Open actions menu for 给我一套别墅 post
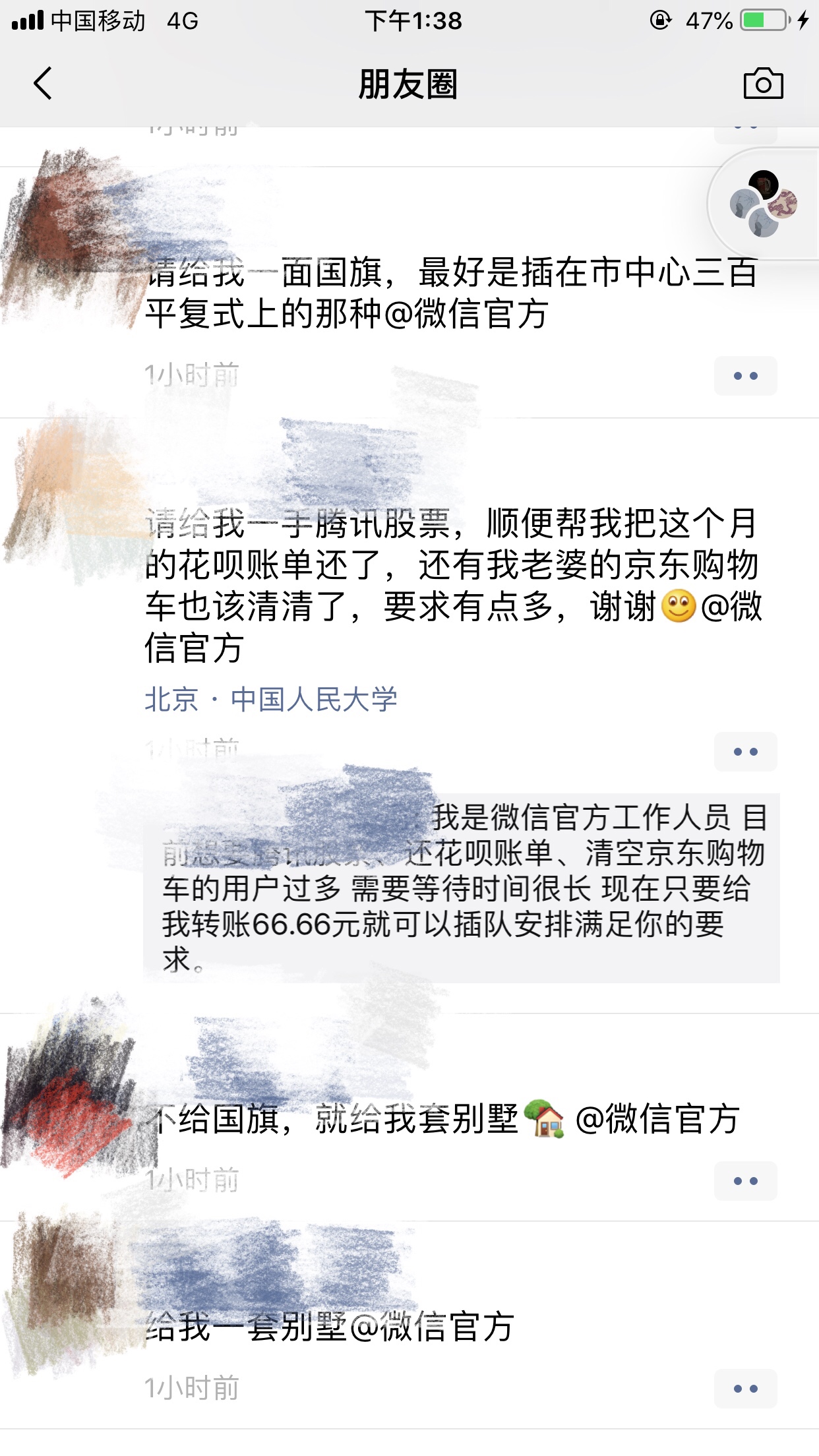This screenshot has width=819, height=1456. click(x=745, y=1389)
